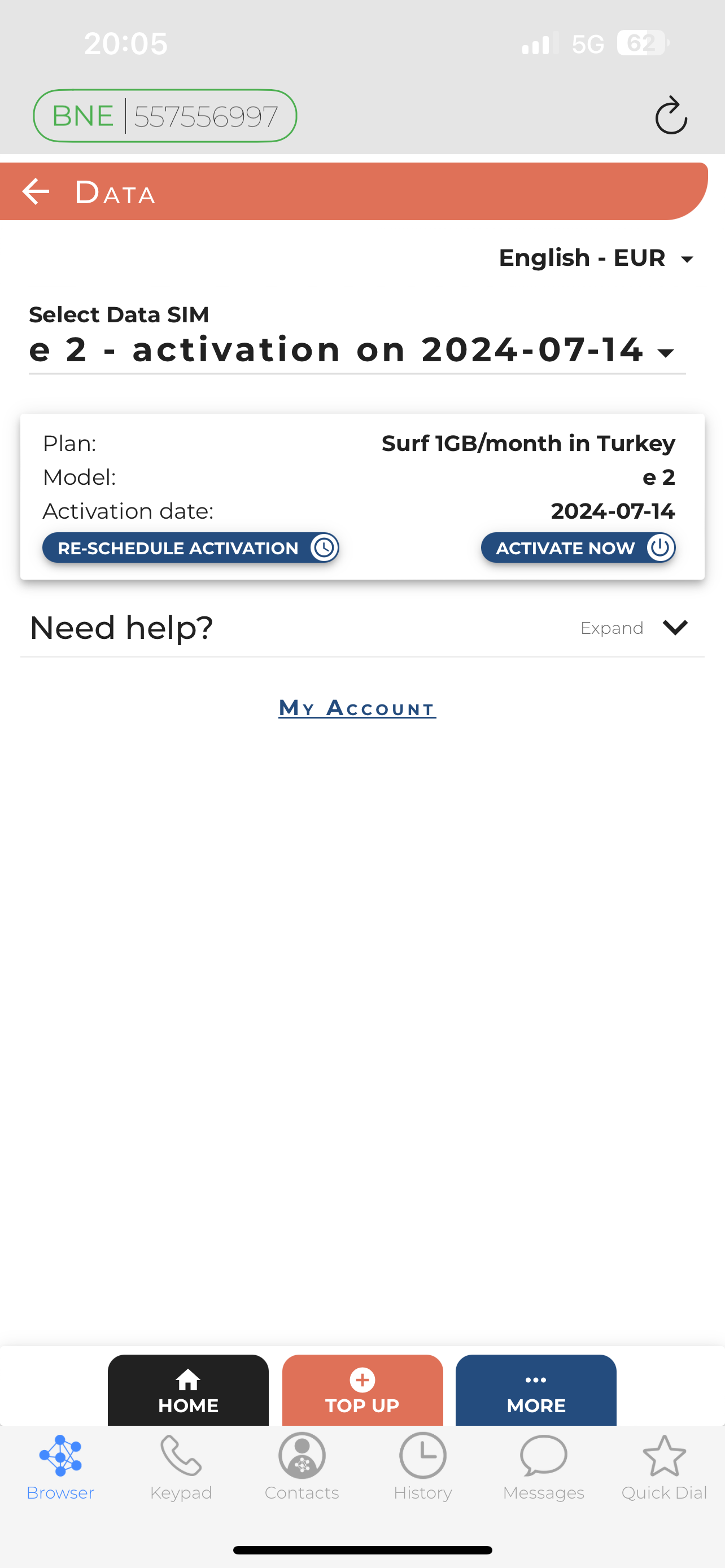Switch to the Messages tab
Screen dimensions: 725x1568
(544, 1468)
